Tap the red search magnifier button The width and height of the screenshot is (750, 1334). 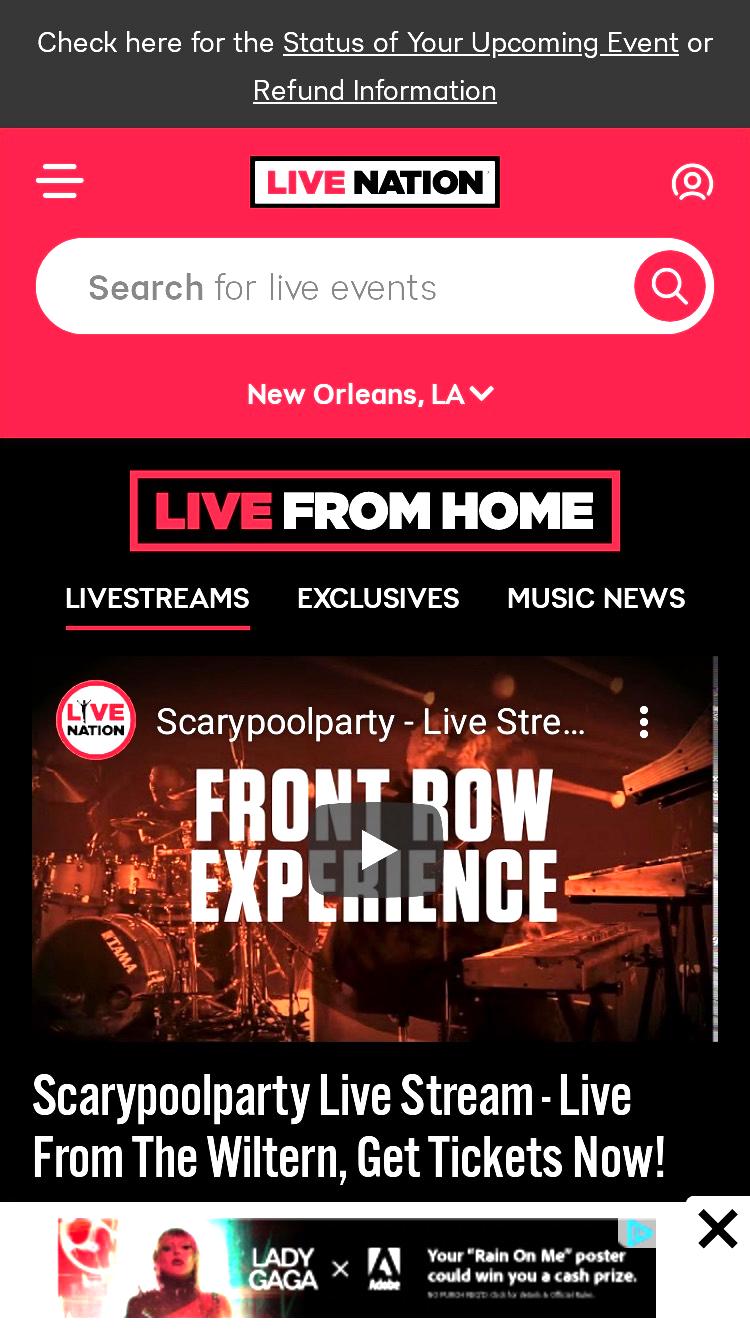(x=670, y=286)
